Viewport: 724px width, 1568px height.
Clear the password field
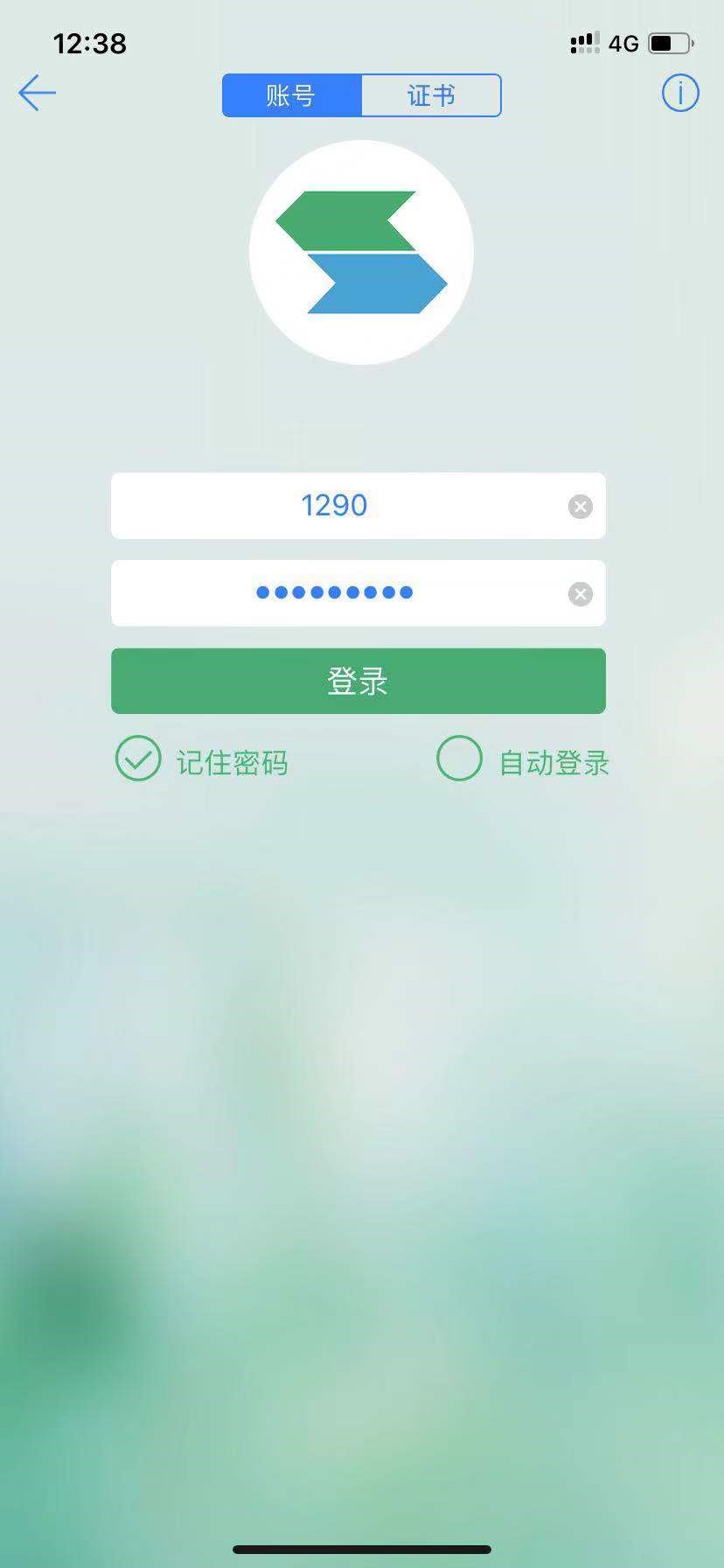pos(581,594)
